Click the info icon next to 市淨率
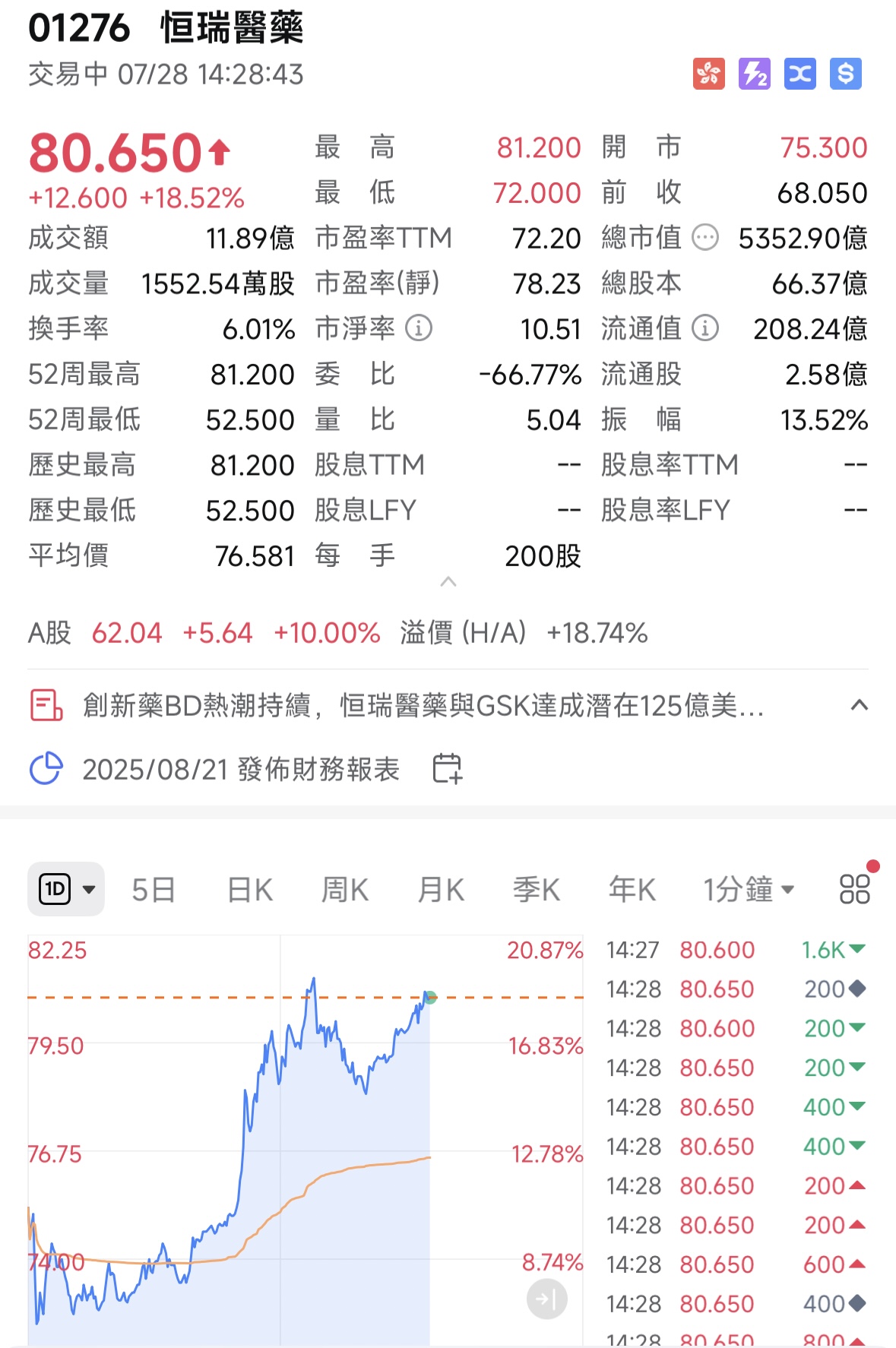The image size is (896, 1348). 416,329
